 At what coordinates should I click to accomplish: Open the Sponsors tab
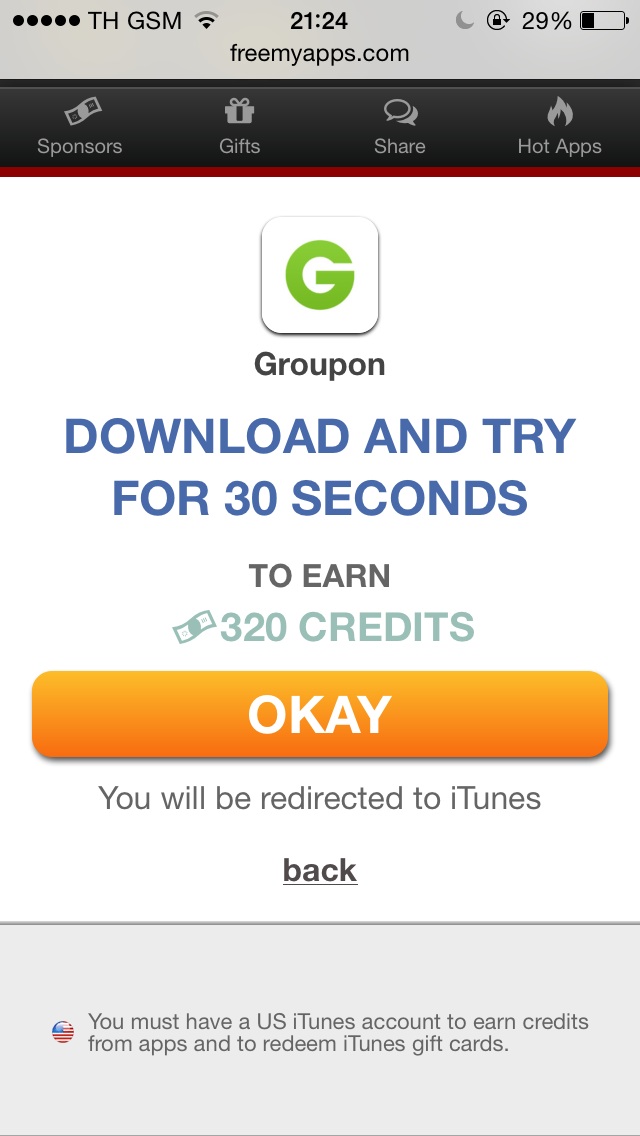click(80, 128)
